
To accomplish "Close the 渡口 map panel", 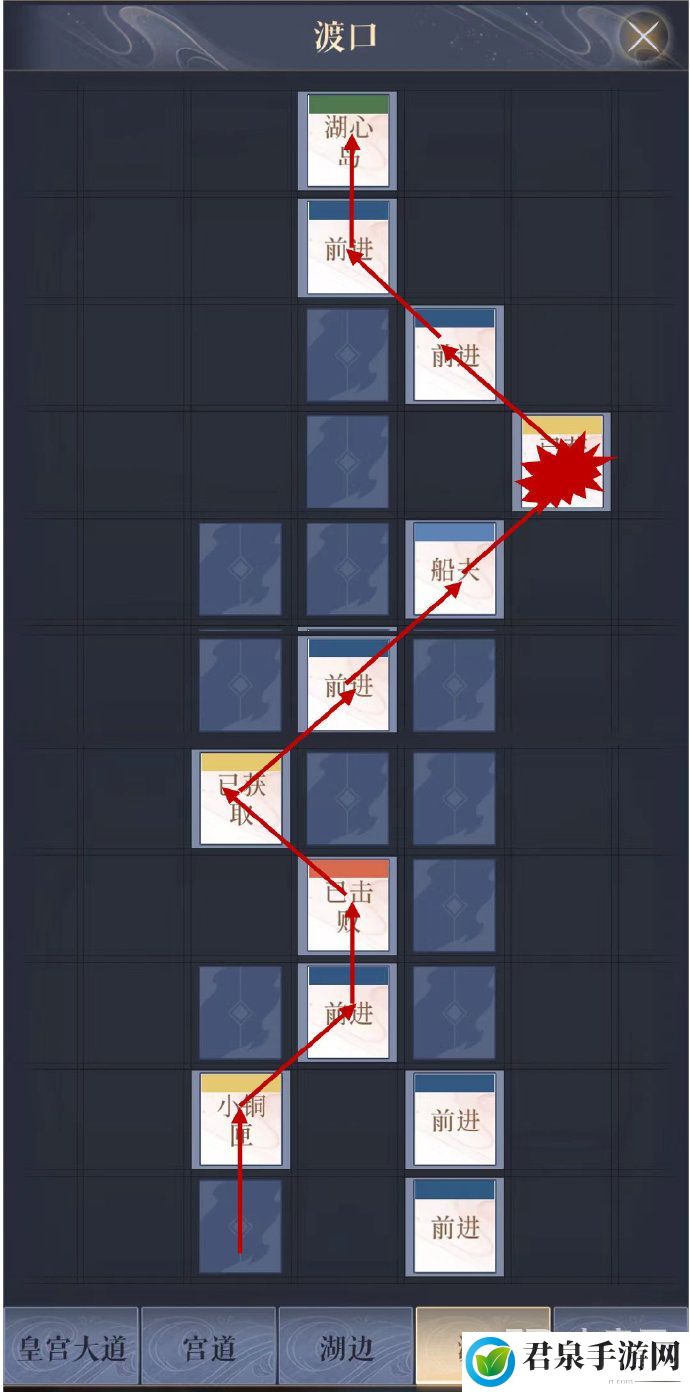I will pyautogui.click(x=644, y=39).
